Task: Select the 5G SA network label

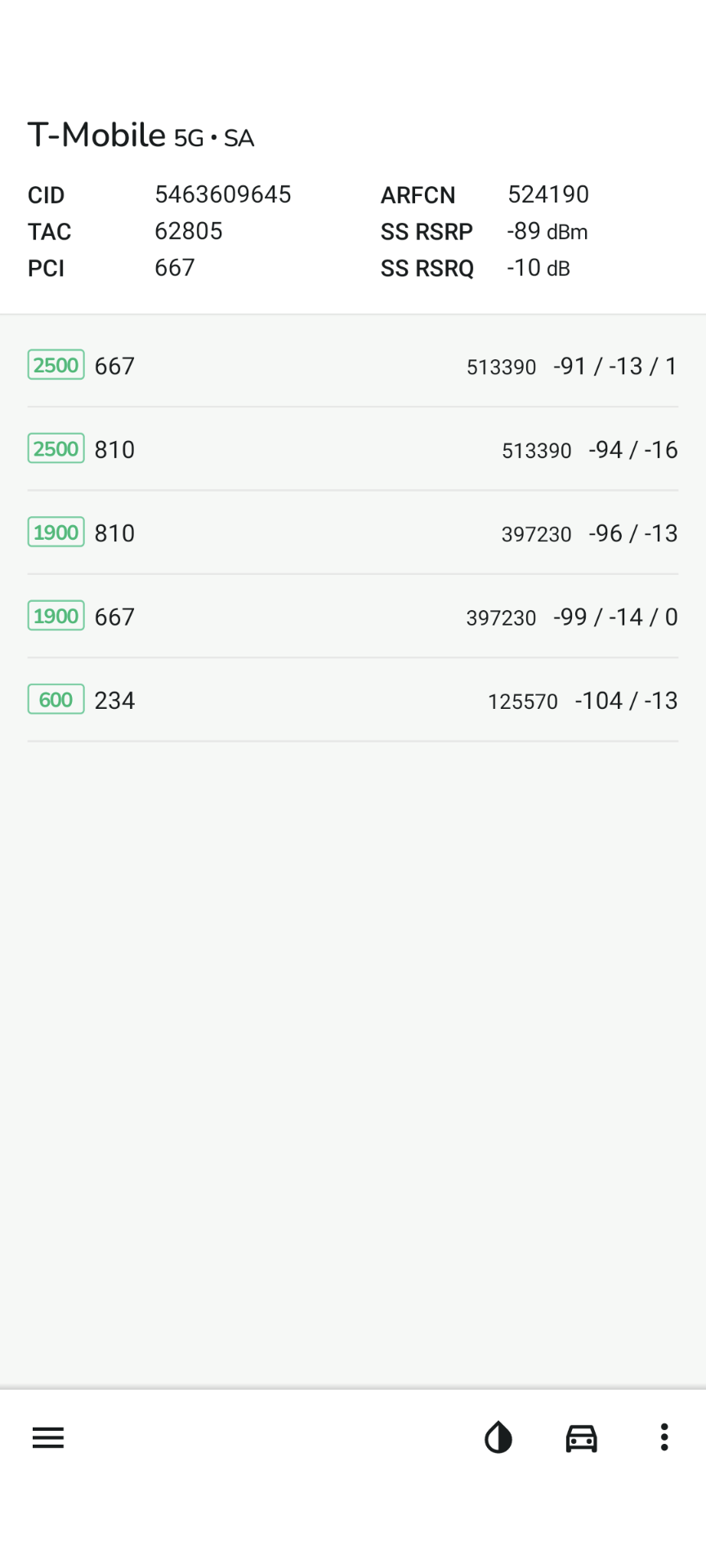Action: (x=214, y=138)
